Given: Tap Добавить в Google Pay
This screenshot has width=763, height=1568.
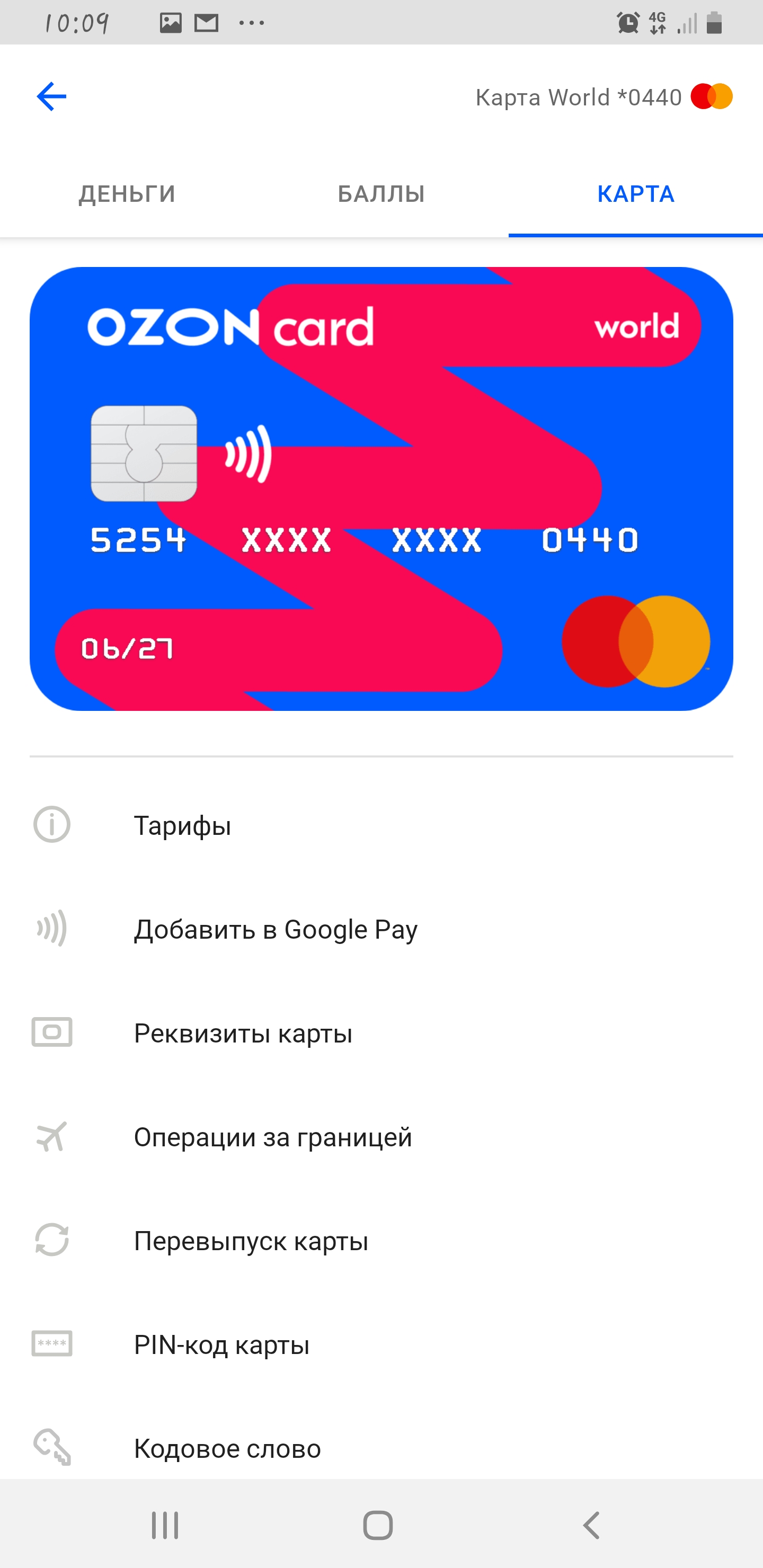Looking at the screenshot, I should coord(381,929).
